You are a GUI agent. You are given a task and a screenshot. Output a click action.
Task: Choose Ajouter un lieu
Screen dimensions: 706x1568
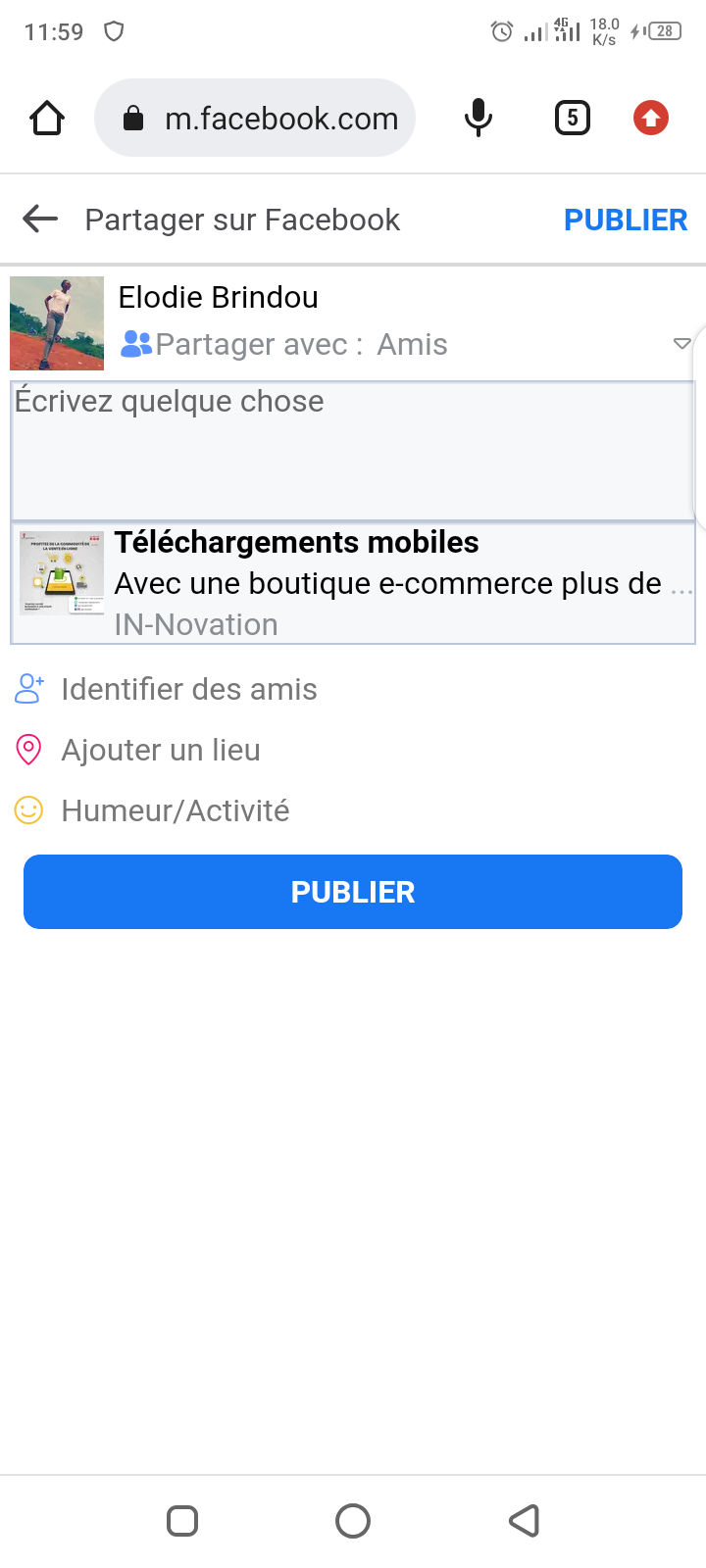click(160, 750)
